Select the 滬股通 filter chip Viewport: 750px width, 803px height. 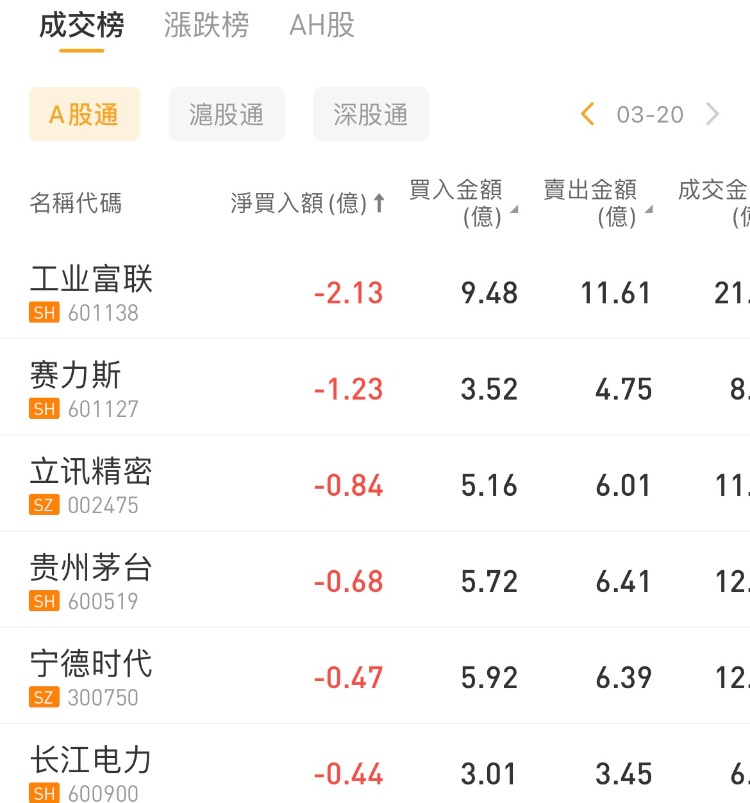(227, 115)
